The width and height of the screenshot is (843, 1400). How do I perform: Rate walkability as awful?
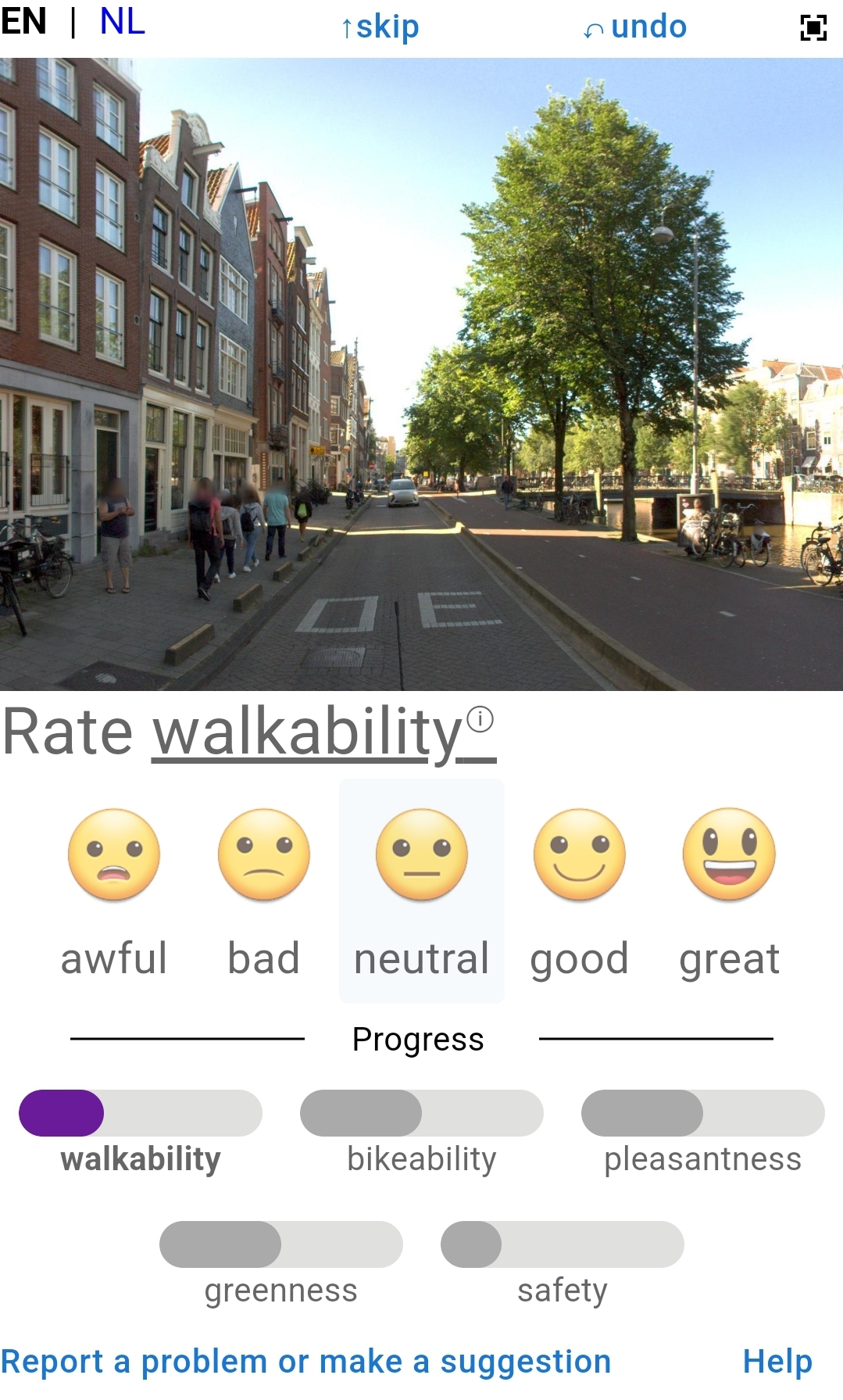[114, 890]
